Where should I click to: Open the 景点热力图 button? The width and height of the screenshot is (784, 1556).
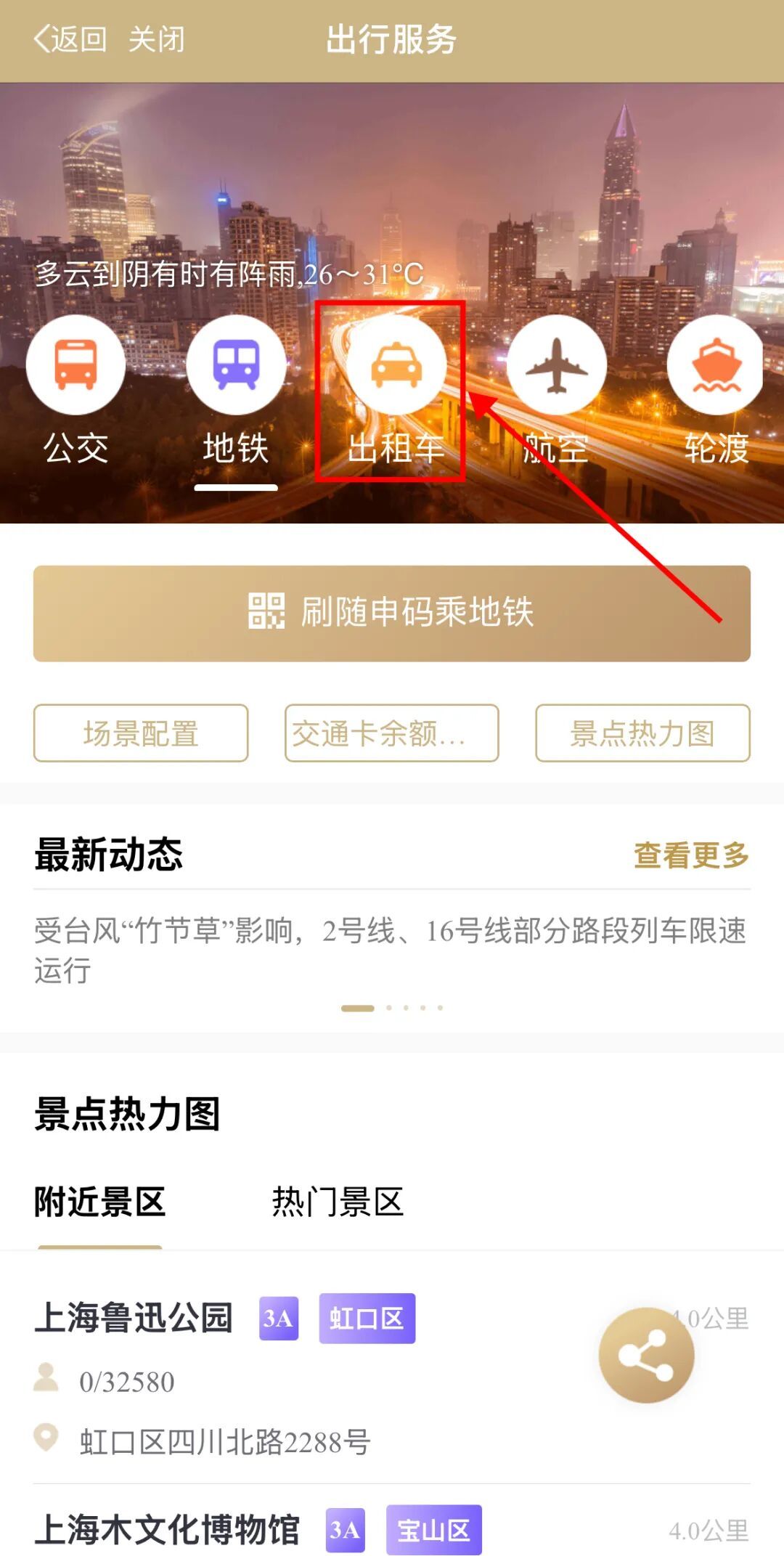pos(642,733)
